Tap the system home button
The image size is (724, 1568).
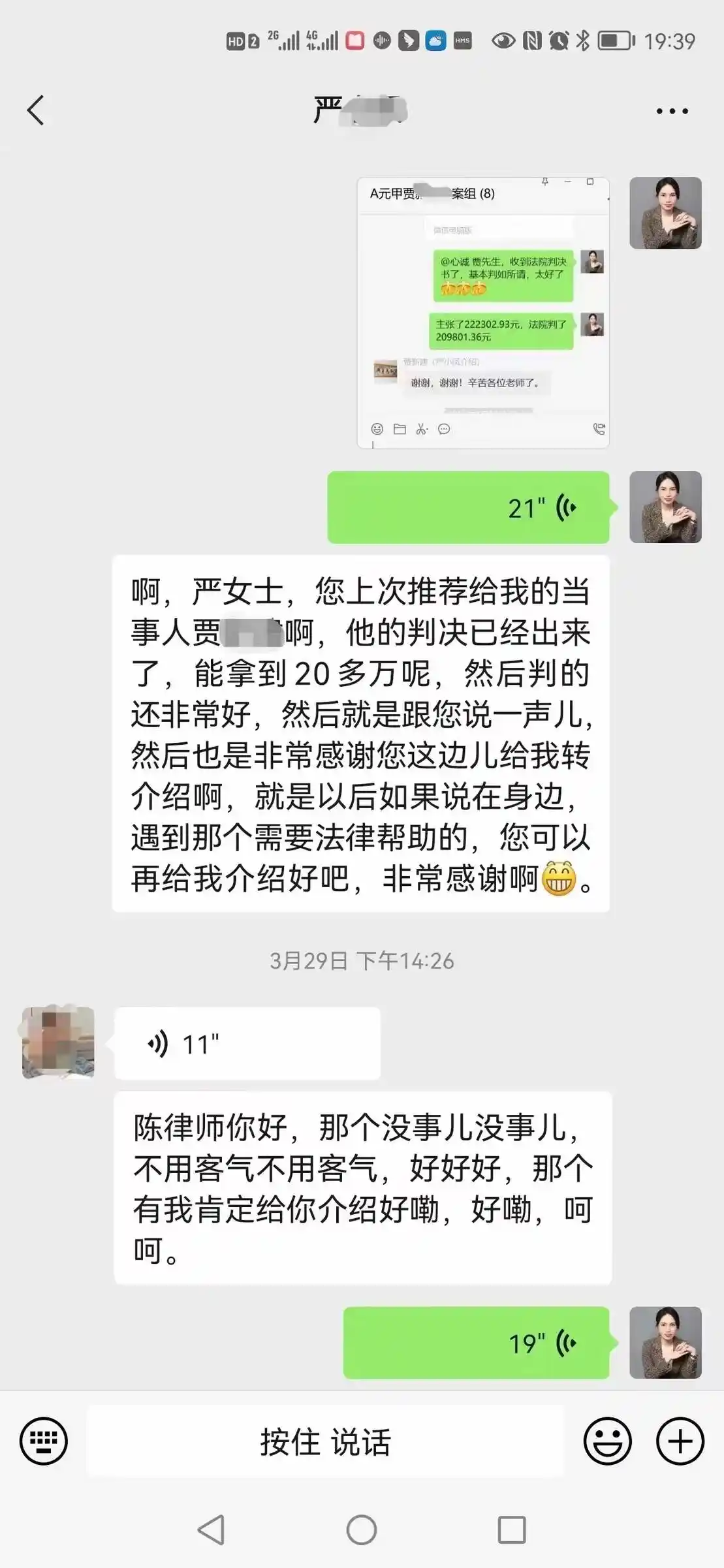(x=362, y=1529)
